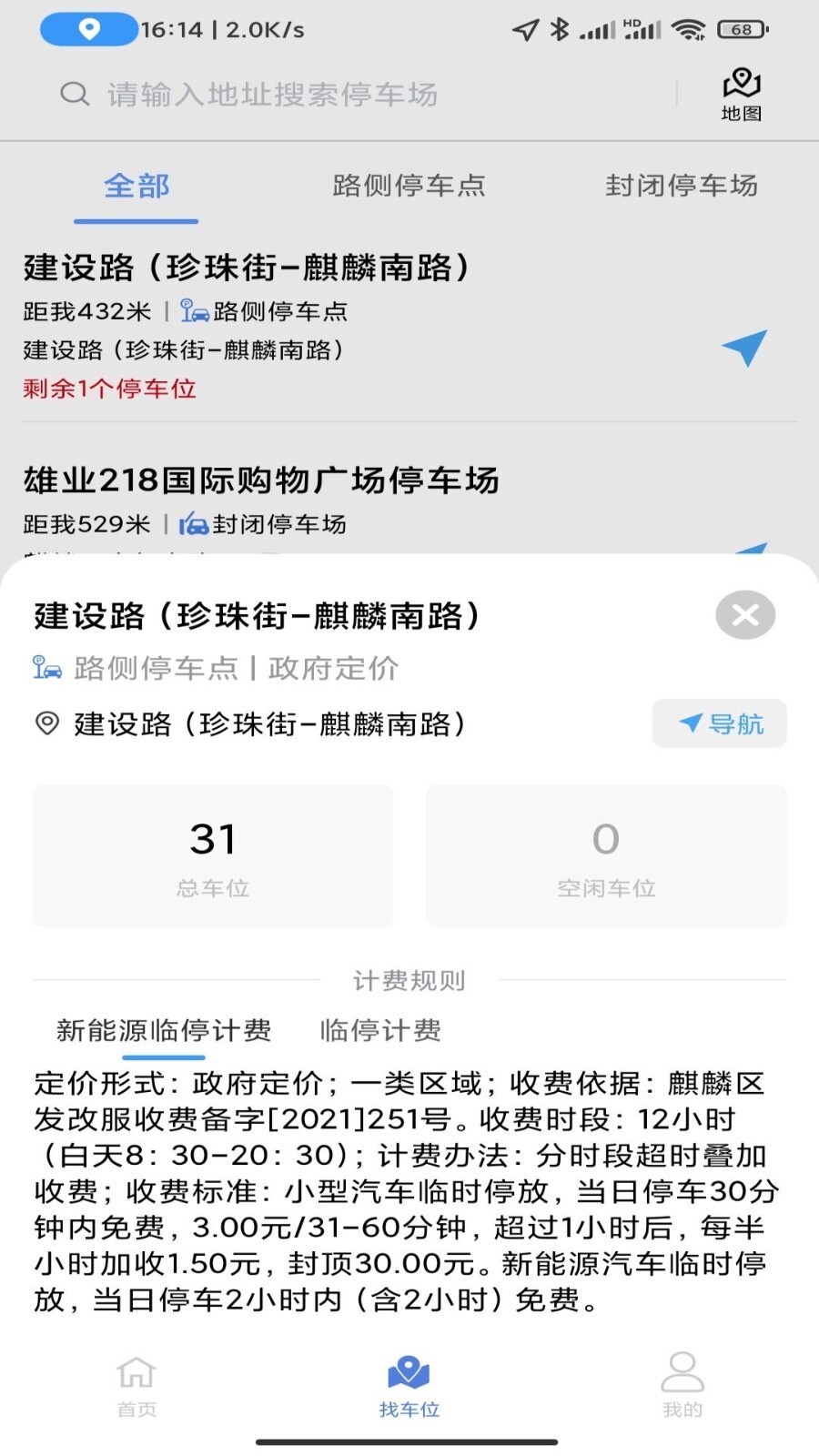The width and height of the screenshot is (819, 1456).
Task: Open 封闭停车场 category tab
Action: pyautogui.click(x=682, y=186)
